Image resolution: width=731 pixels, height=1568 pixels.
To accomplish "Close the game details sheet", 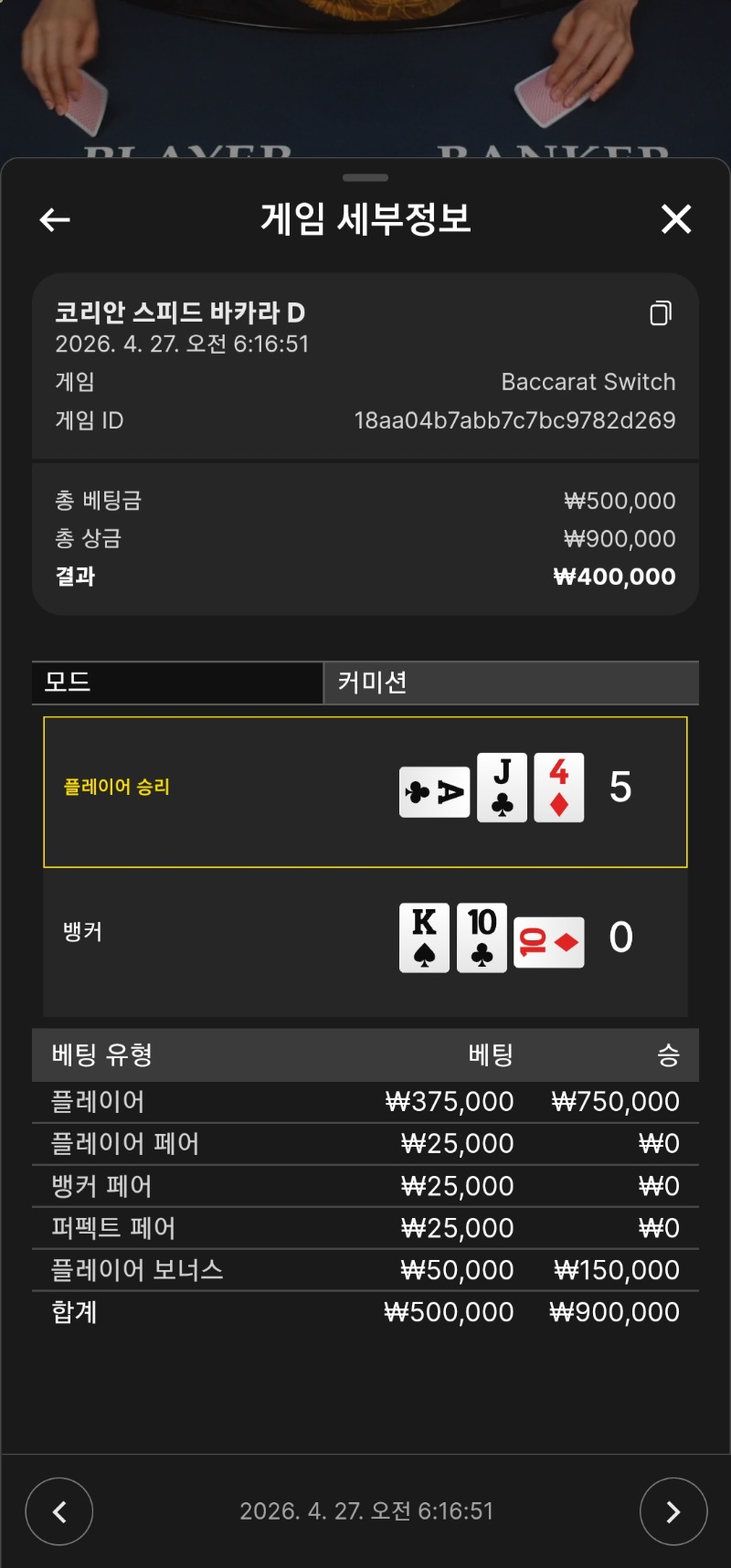I will pos(676,219).
